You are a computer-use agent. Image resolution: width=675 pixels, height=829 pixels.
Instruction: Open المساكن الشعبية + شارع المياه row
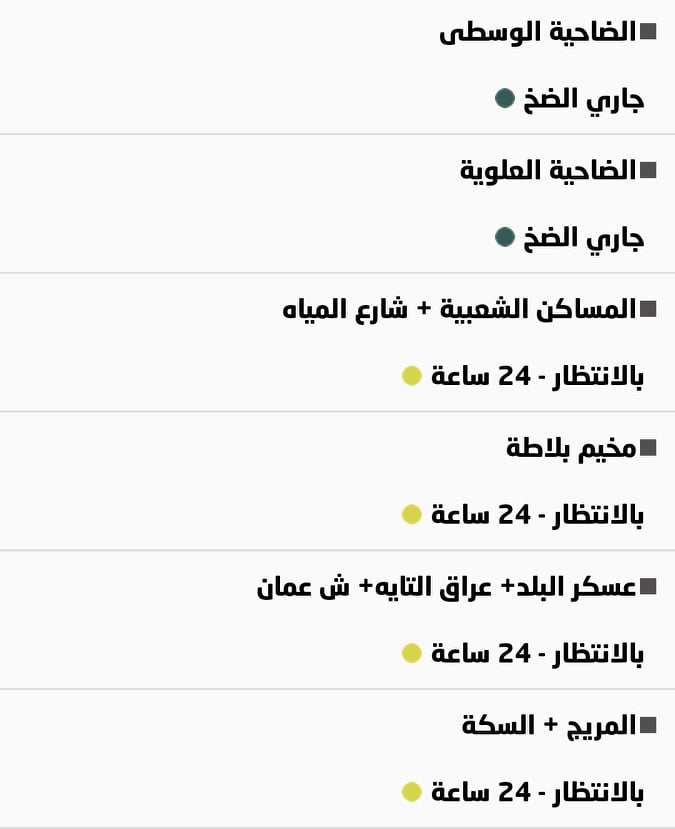(460, 309)
